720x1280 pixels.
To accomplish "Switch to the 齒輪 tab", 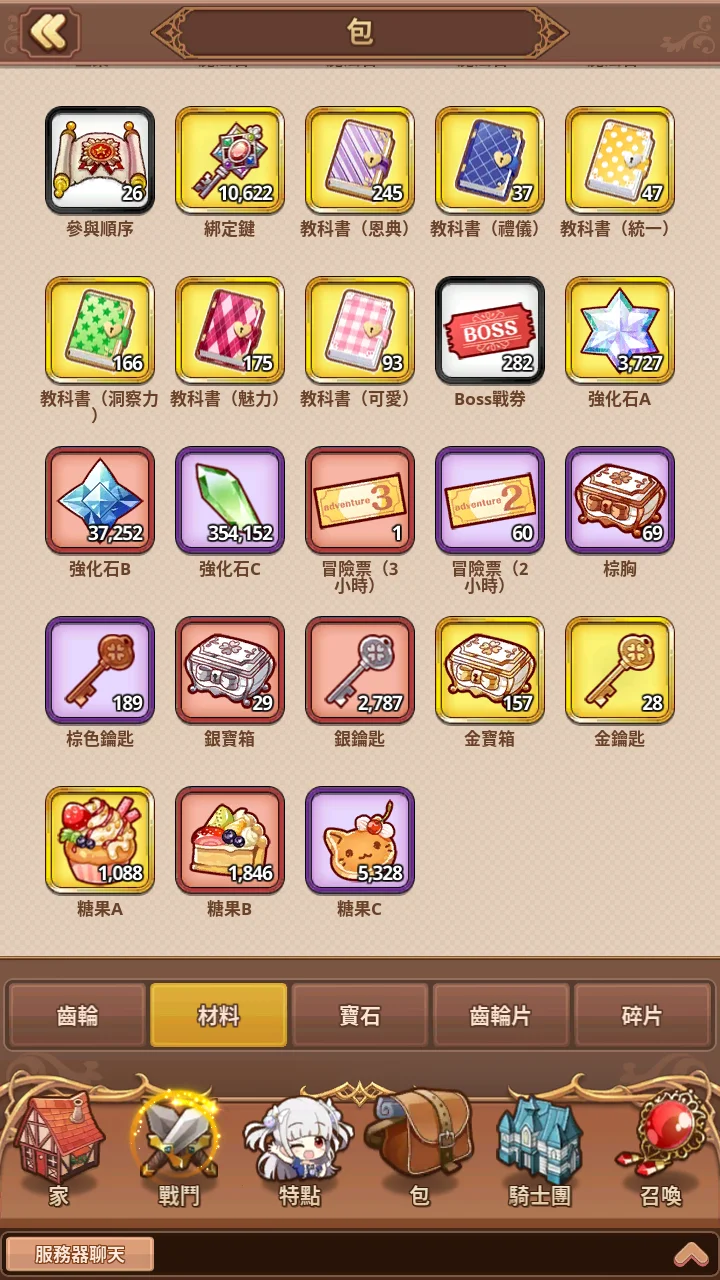I will [77, 1016].
